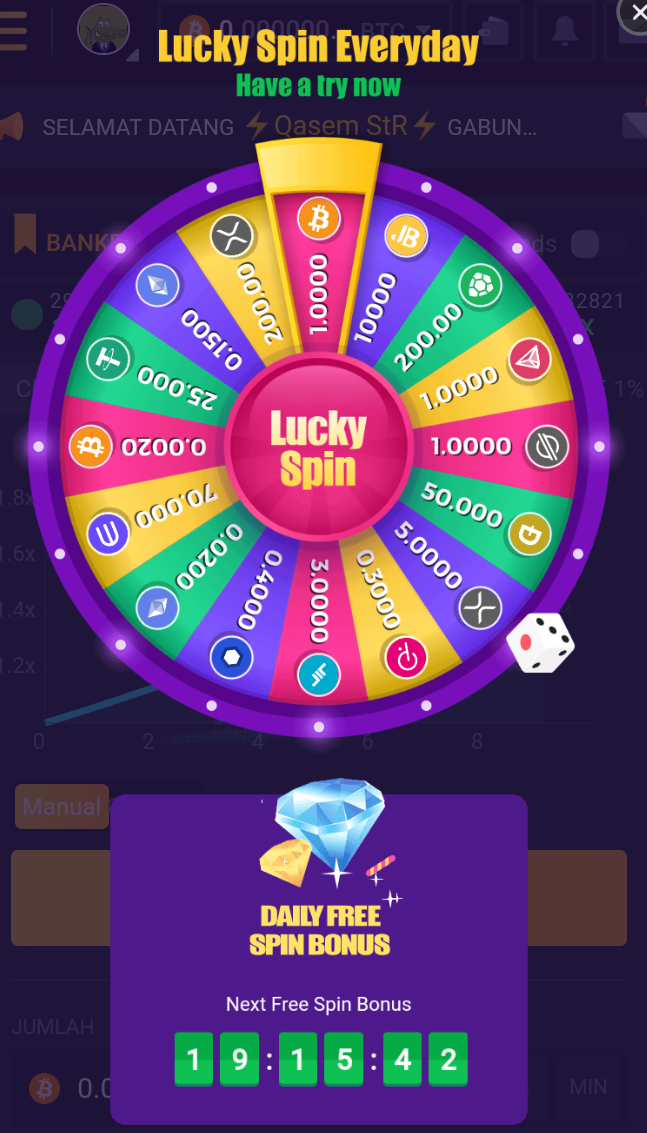Spin the wheel with Lucky Spin button
This screenshot has height=1133, width=647.
[x=318, y=447]
